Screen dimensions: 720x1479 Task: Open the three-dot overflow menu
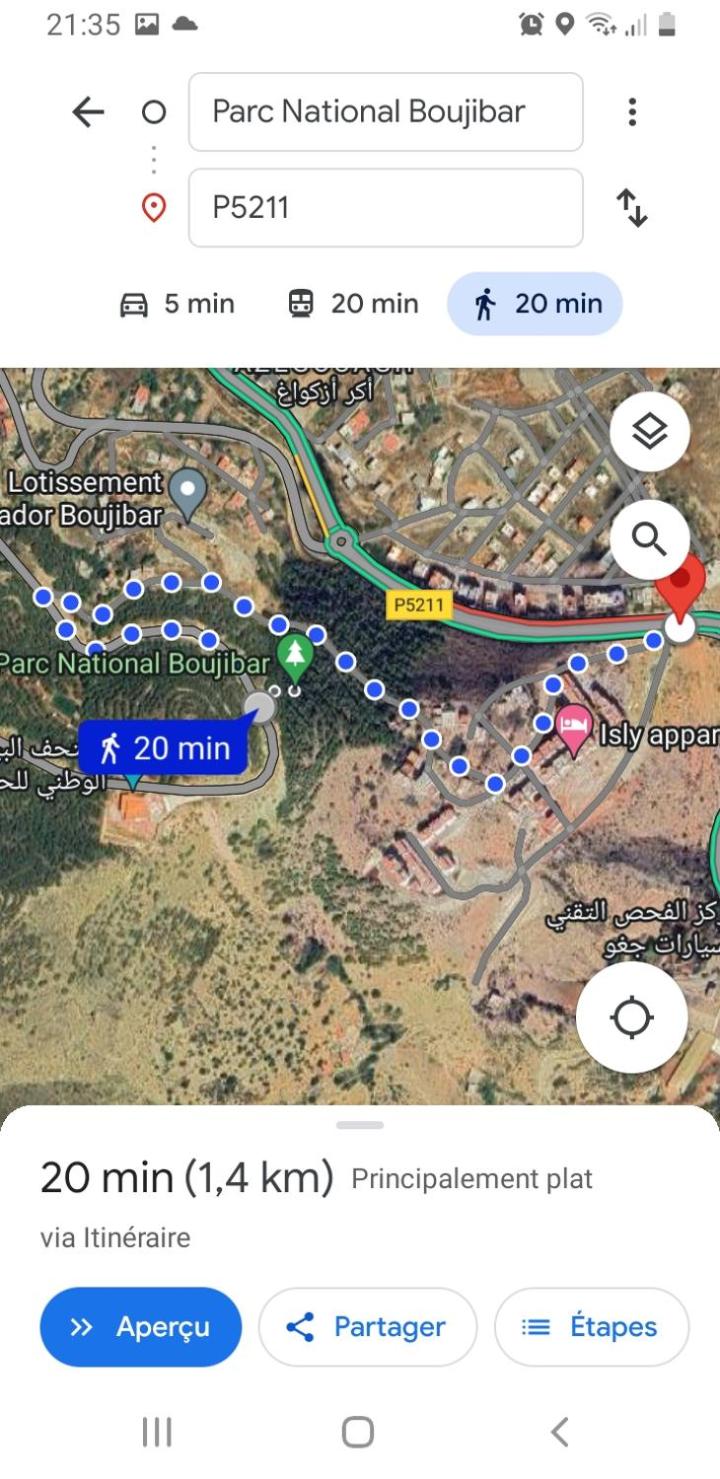(631, 112)
